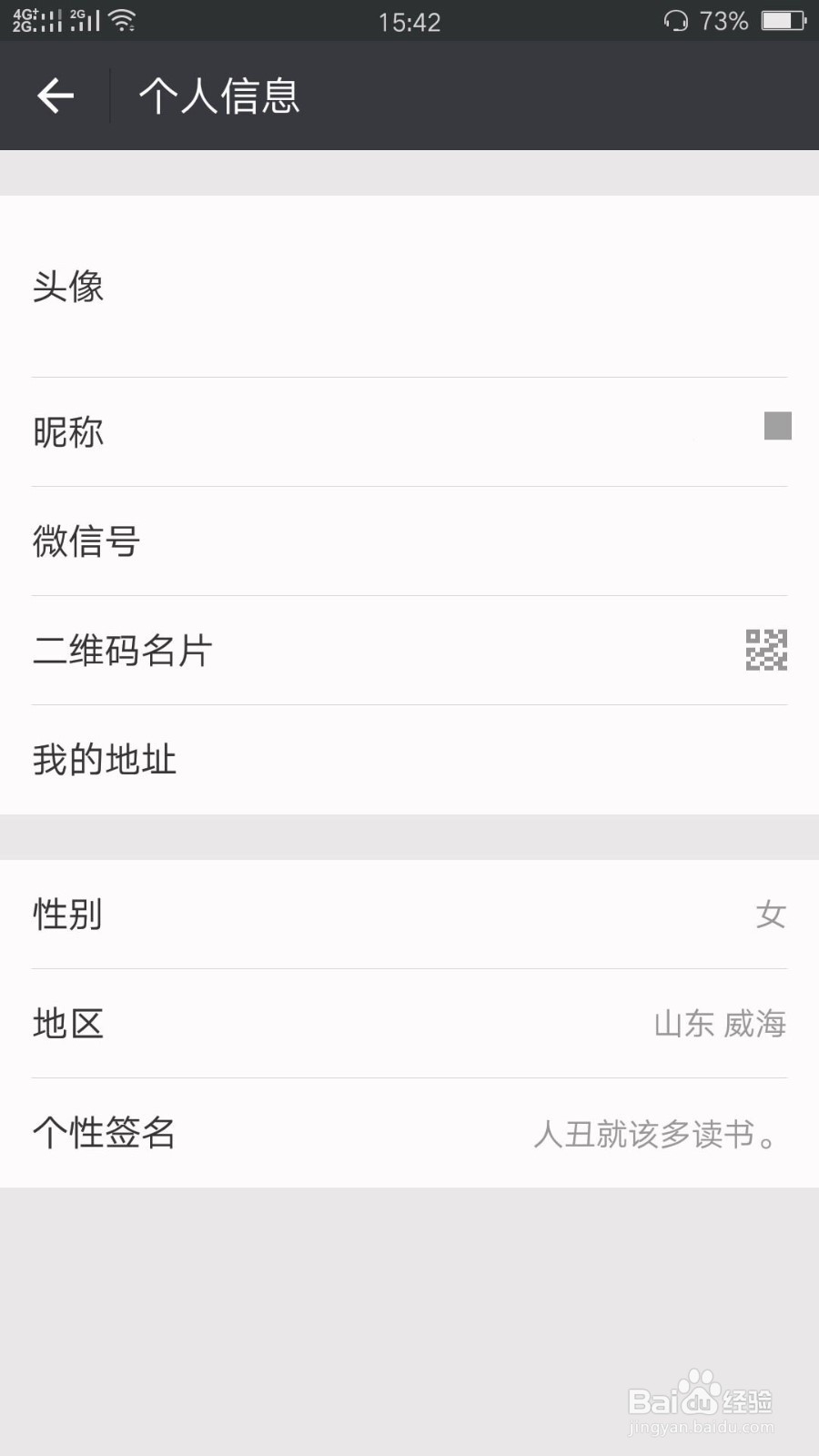819x1456 pixels.
Task: Select the 微信号 row
Action: pyautogui.click(x=409, y=542)
